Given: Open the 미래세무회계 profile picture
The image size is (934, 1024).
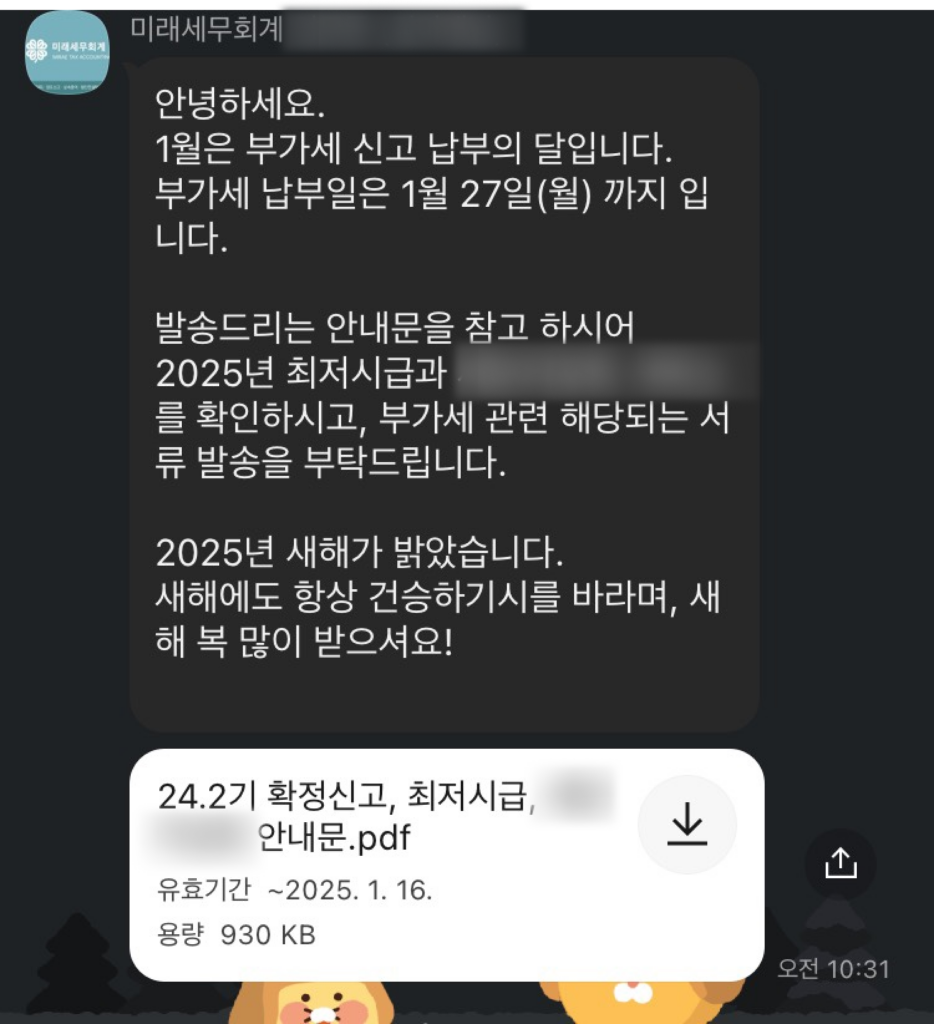Looking at the screenshot, I should [67, 53].
